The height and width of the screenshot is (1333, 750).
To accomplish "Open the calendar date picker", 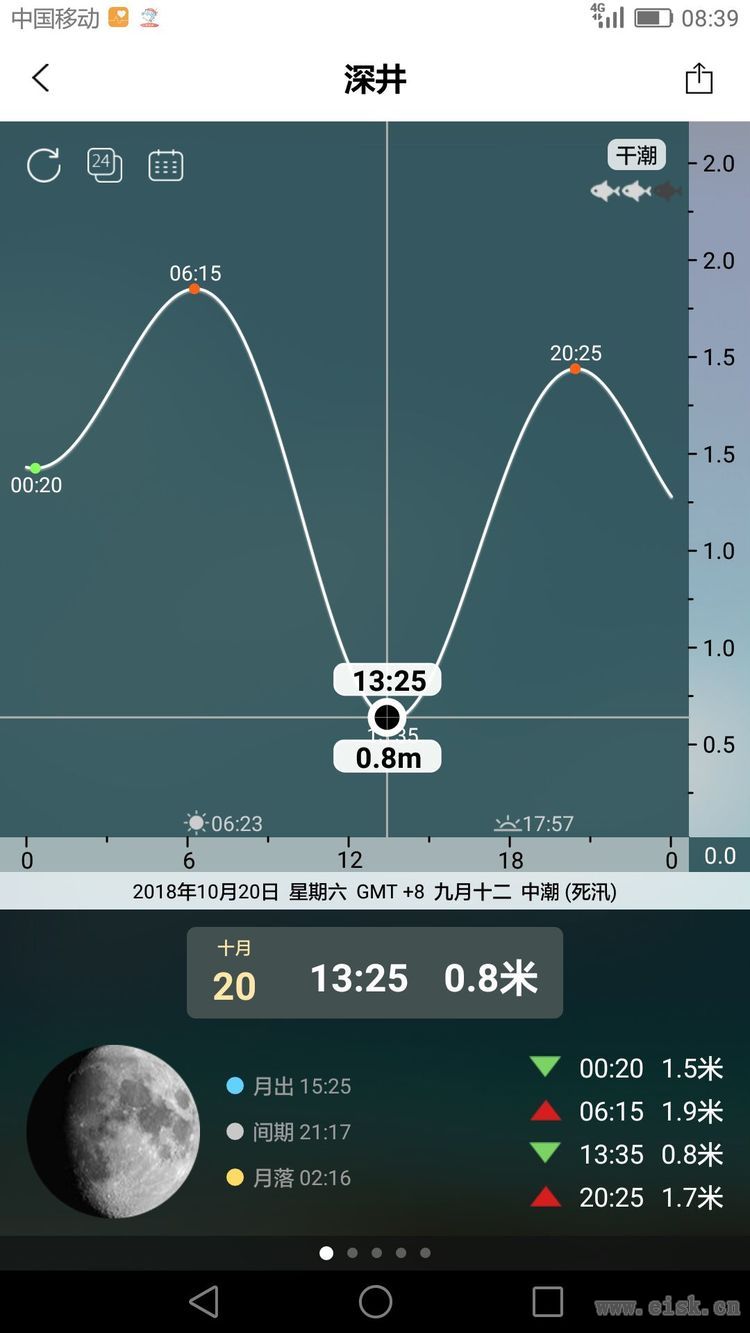I will pos(166,165).
